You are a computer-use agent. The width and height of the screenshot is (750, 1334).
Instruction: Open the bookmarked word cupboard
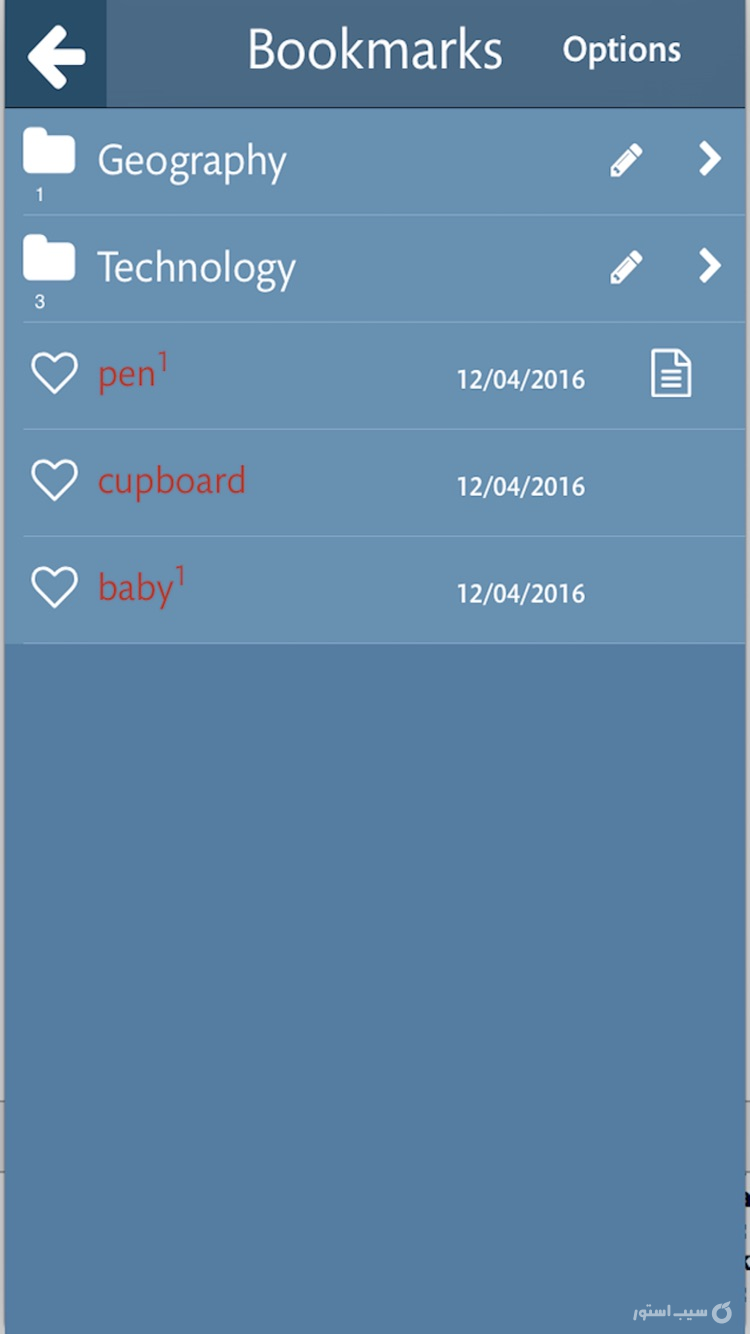pos(171,481)
